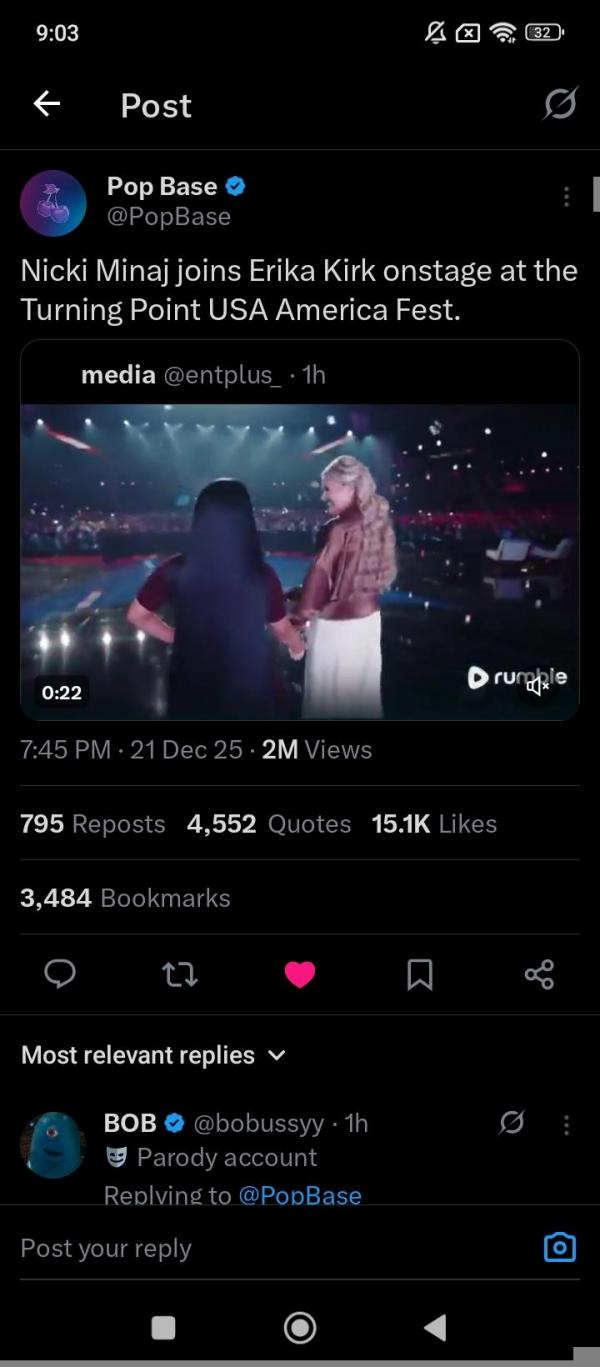See who liked via 15.1K Likes
The height and width of the screenshot is (1367, 600).
[434, 824]
